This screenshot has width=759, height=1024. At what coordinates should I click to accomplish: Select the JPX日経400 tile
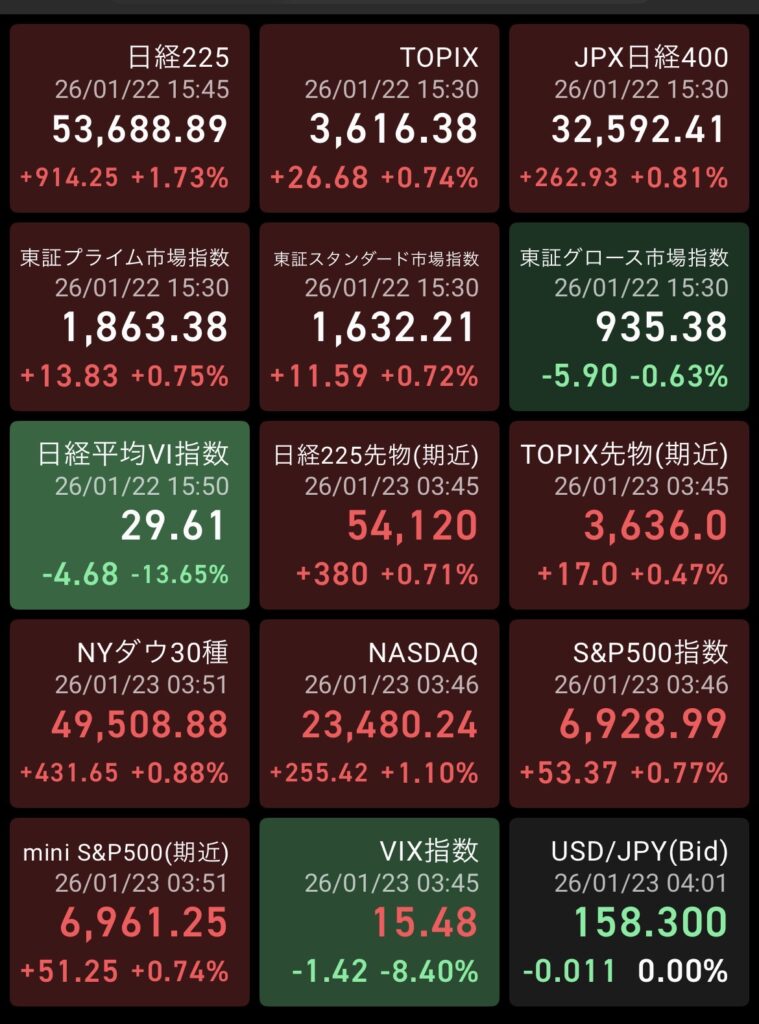coord(629,118)
